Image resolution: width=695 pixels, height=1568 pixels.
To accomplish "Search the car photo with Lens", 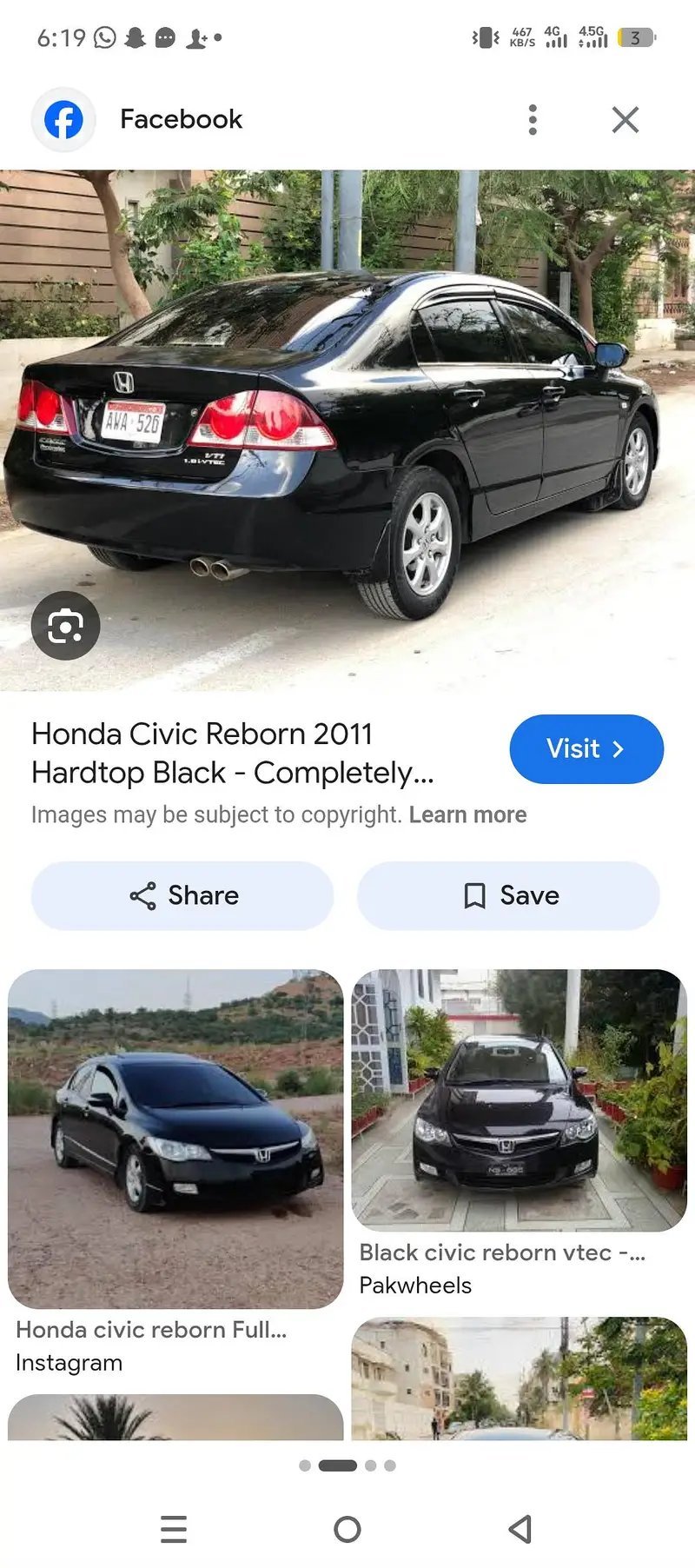I will pos(65,625).
